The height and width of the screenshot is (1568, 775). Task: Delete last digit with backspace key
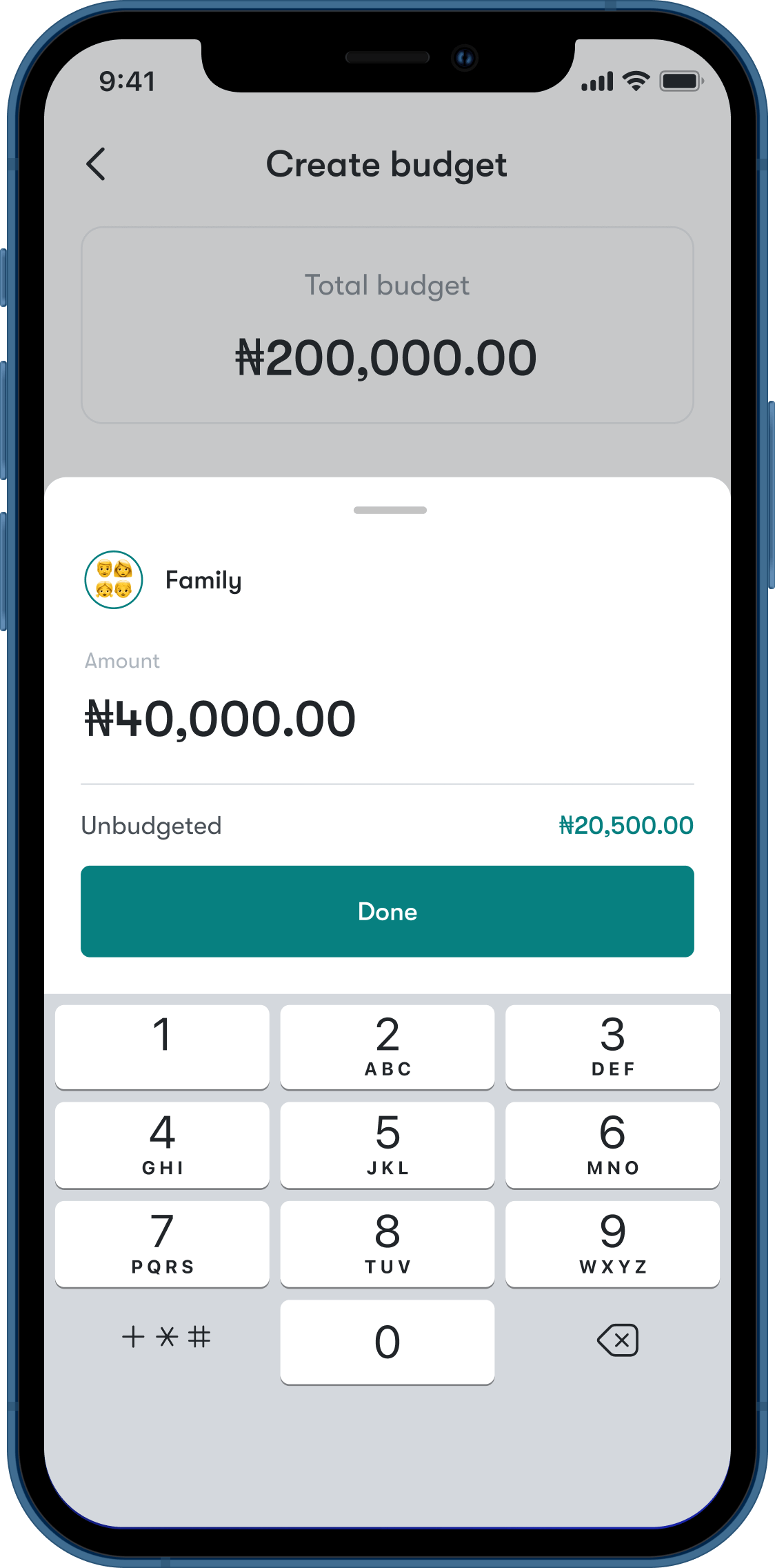(x=617, y=1340)
